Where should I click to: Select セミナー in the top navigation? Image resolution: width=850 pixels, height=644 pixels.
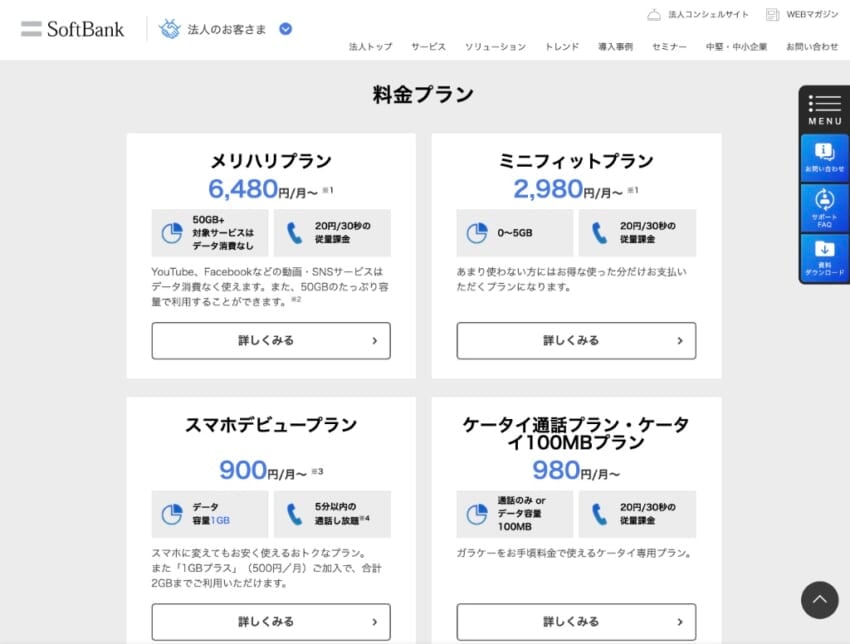[x=669, y=47]
